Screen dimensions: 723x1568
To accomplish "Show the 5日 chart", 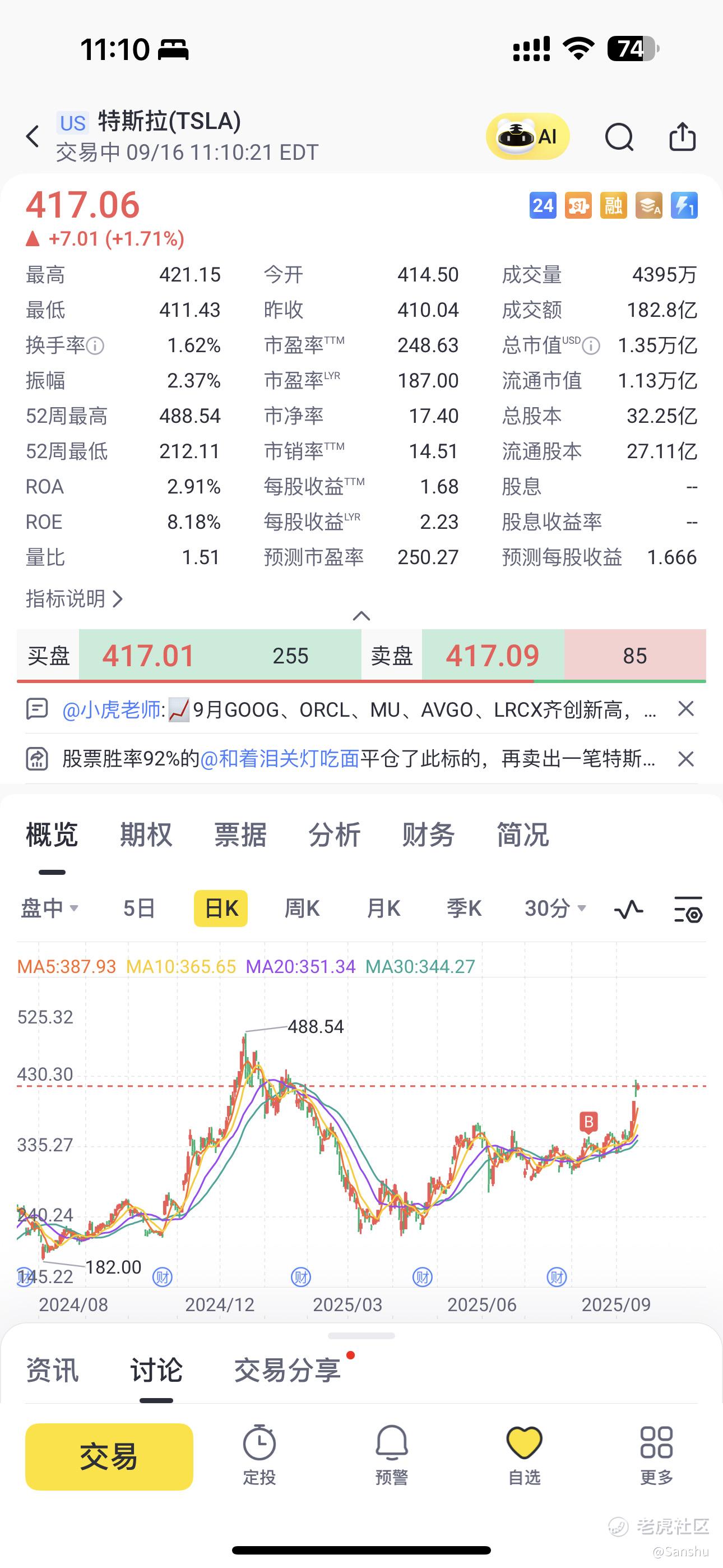I will [139, 909].
